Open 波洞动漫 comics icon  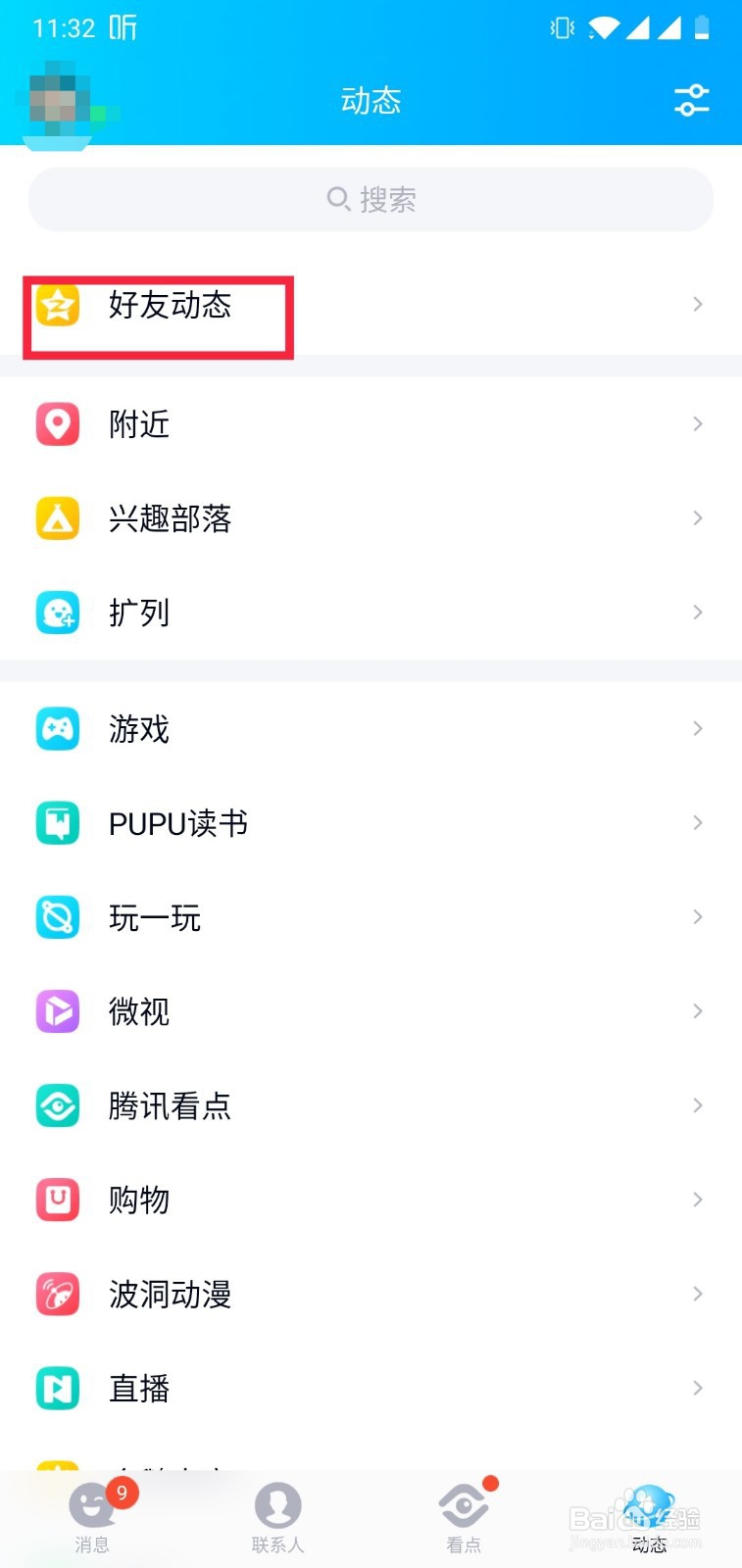[x=57, y=1294]
